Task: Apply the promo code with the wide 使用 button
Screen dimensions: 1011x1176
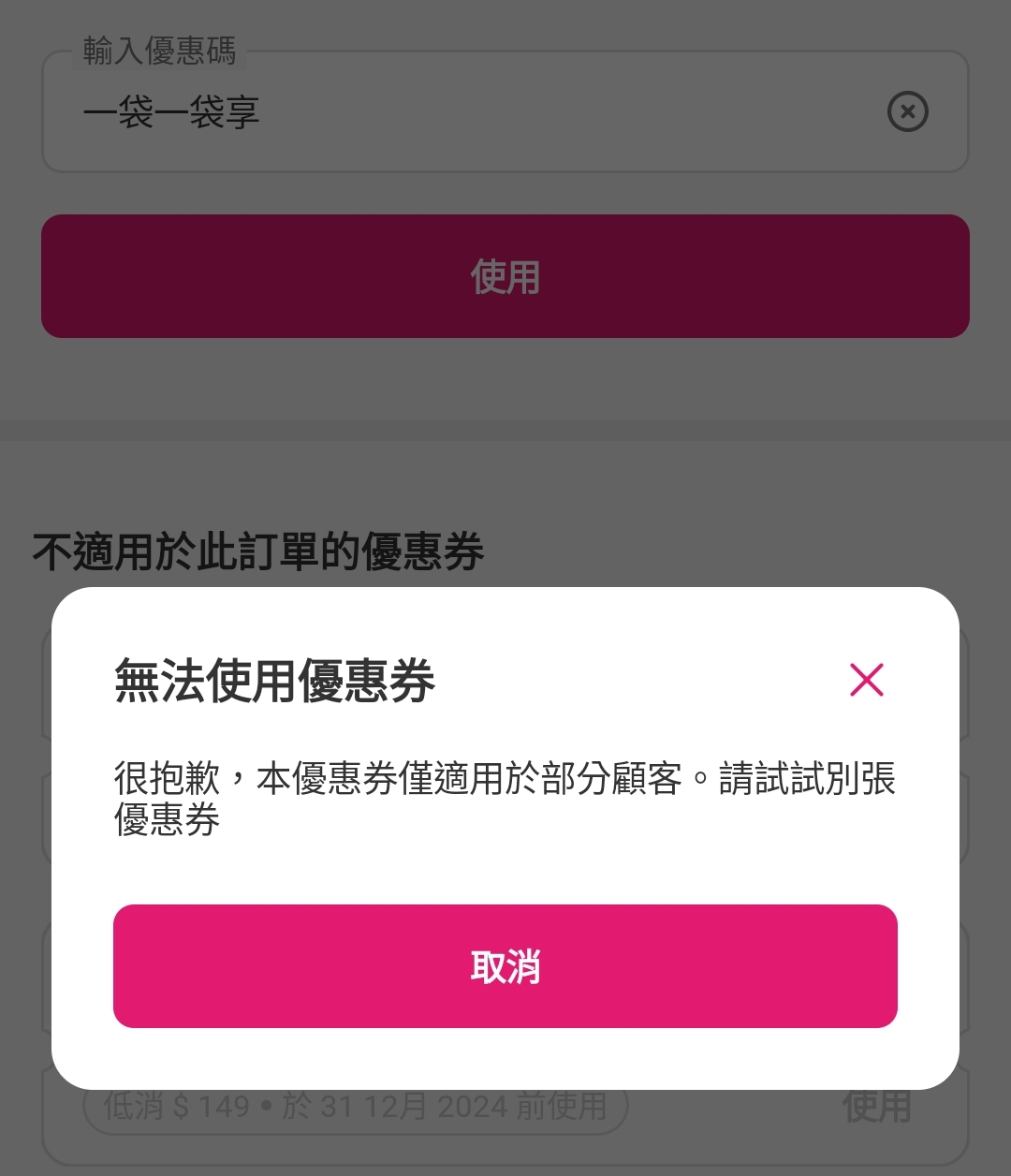Action: [505, 276]
